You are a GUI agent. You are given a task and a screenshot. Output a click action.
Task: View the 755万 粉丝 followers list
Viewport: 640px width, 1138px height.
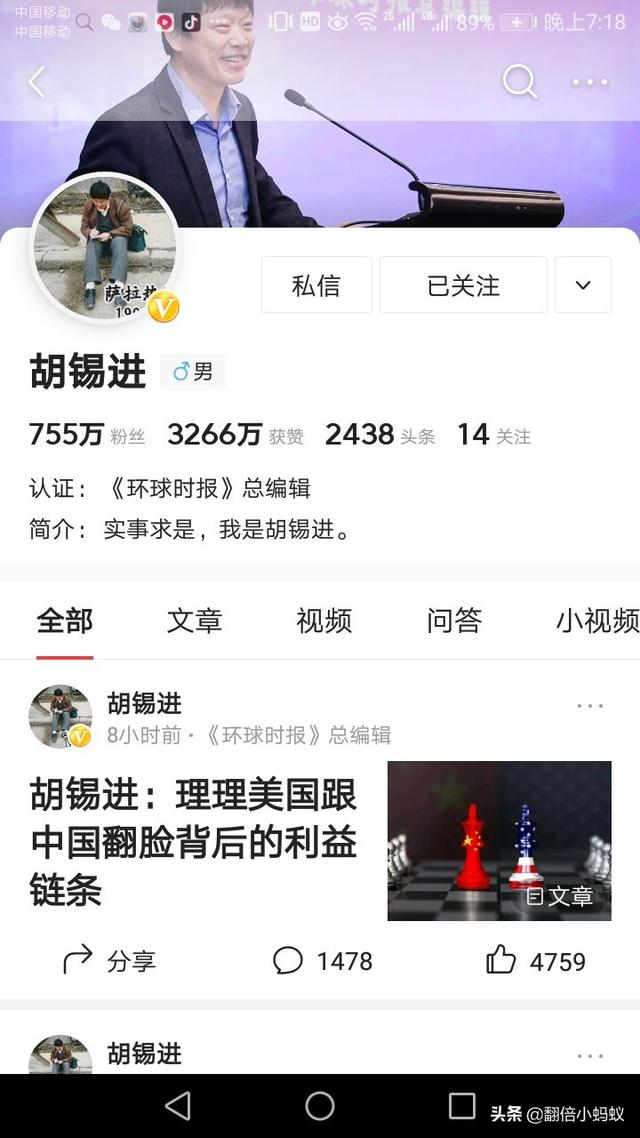[87, 435]
